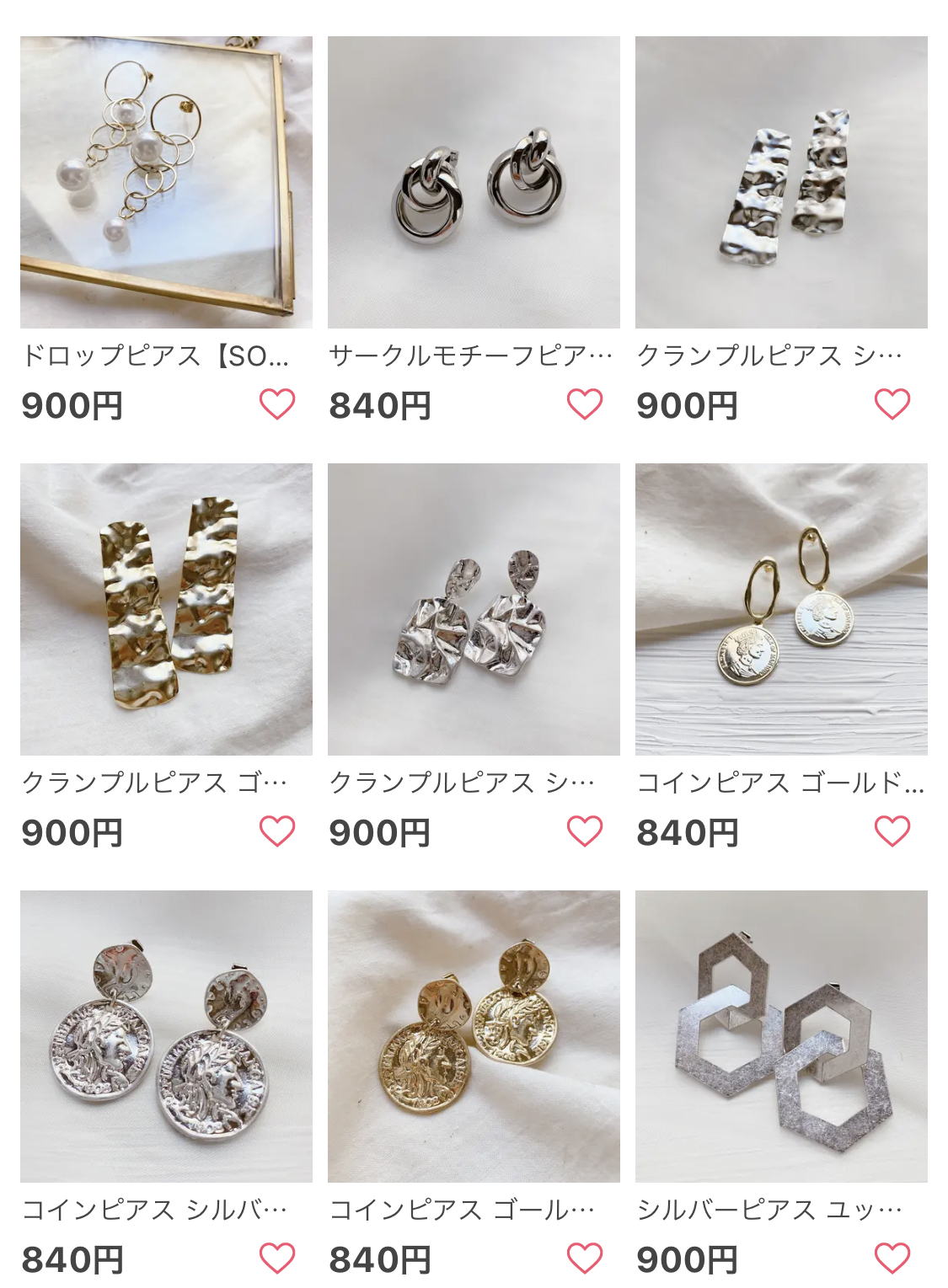
Task: Open the hexagon シルバーピアス product
Action: (781, 1036)
